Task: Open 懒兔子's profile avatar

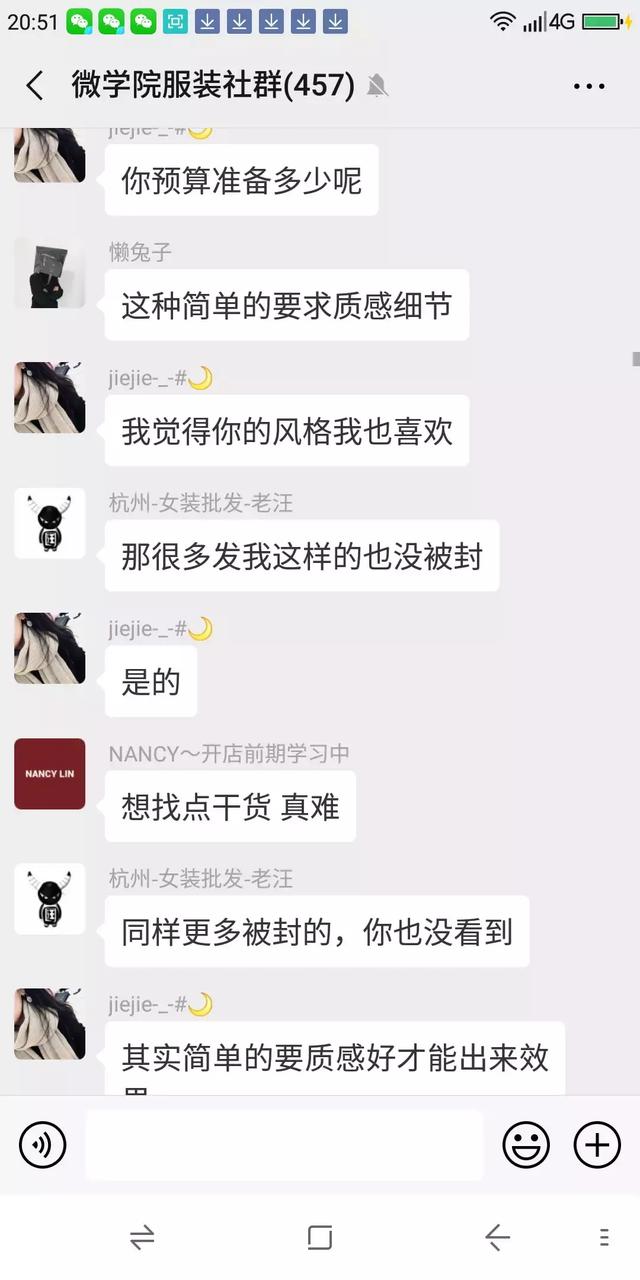Action: (x=49, y=273)
